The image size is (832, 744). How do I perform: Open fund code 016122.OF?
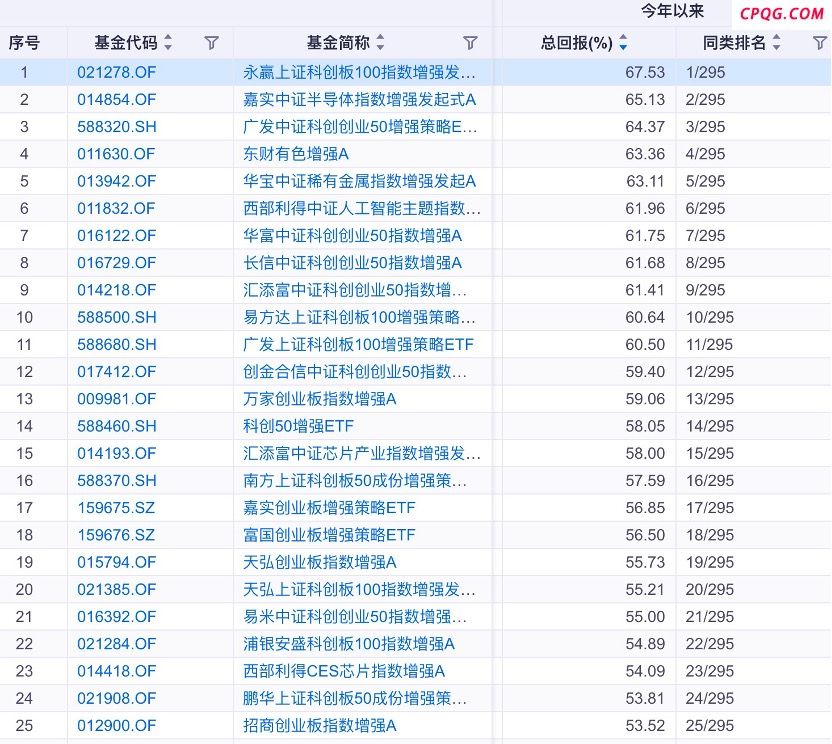point(117,235)
